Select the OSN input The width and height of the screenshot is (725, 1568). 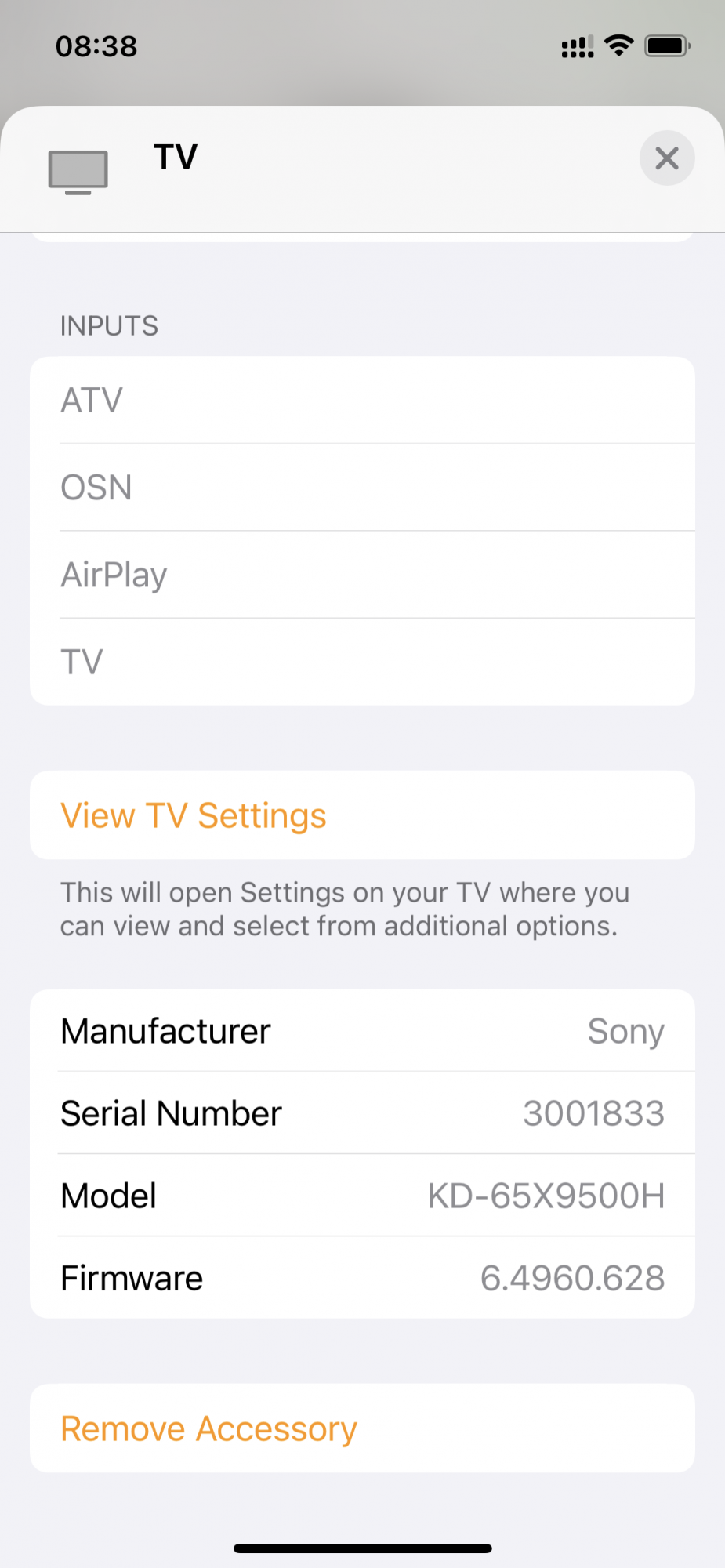click(361, 488)
